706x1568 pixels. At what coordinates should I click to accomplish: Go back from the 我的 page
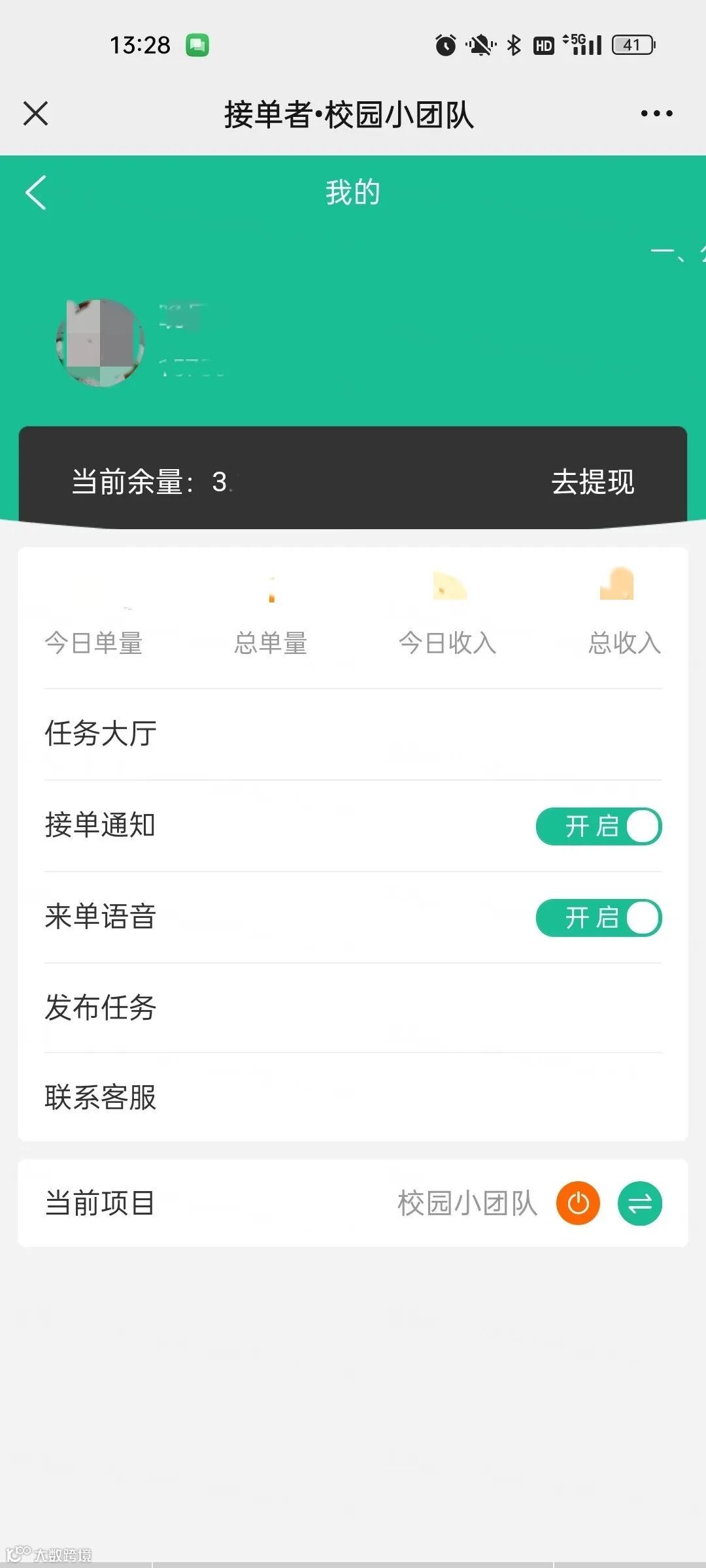37,193
